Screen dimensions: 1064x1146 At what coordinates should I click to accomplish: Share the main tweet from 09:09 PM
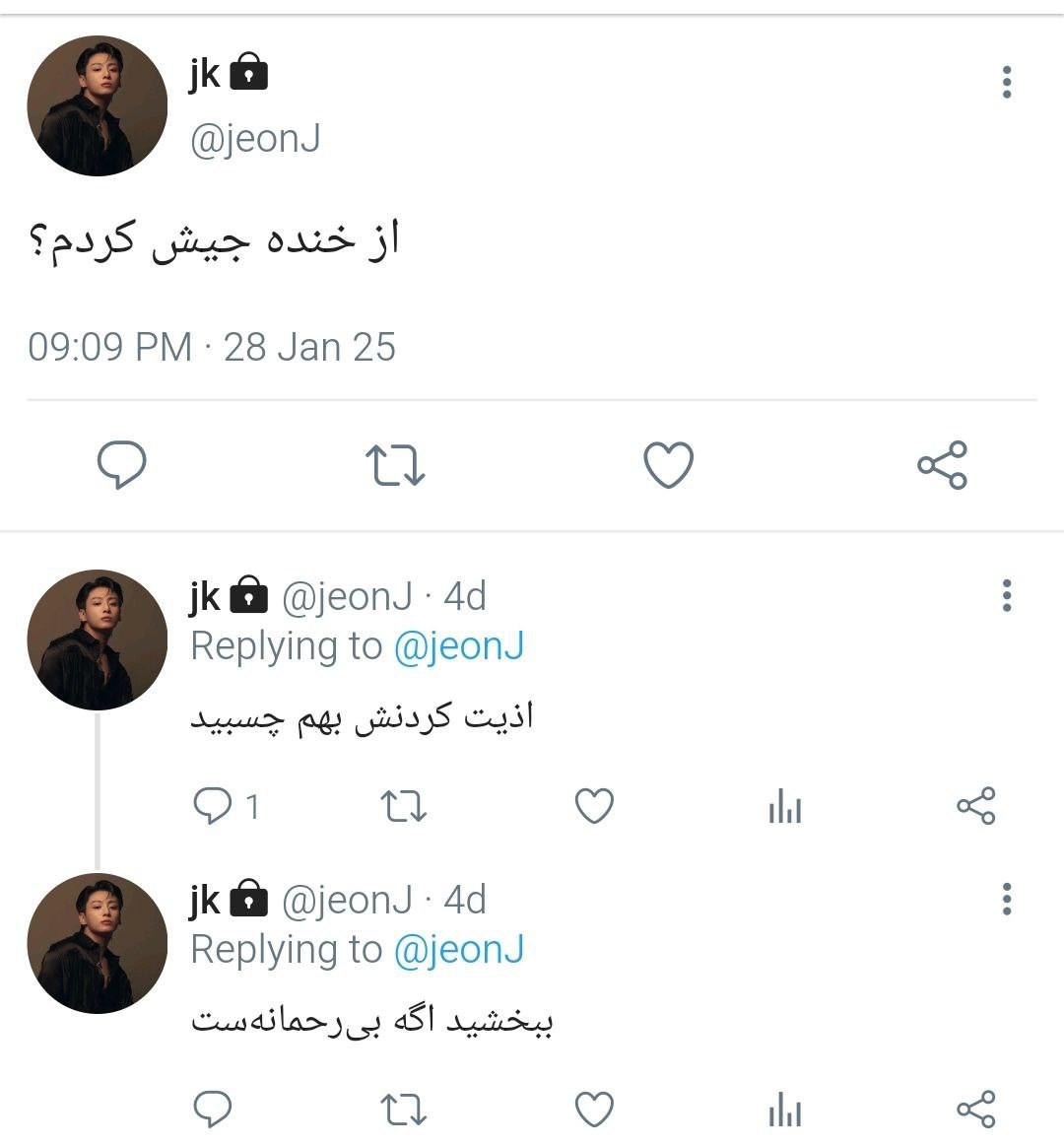tap(942, 465)
